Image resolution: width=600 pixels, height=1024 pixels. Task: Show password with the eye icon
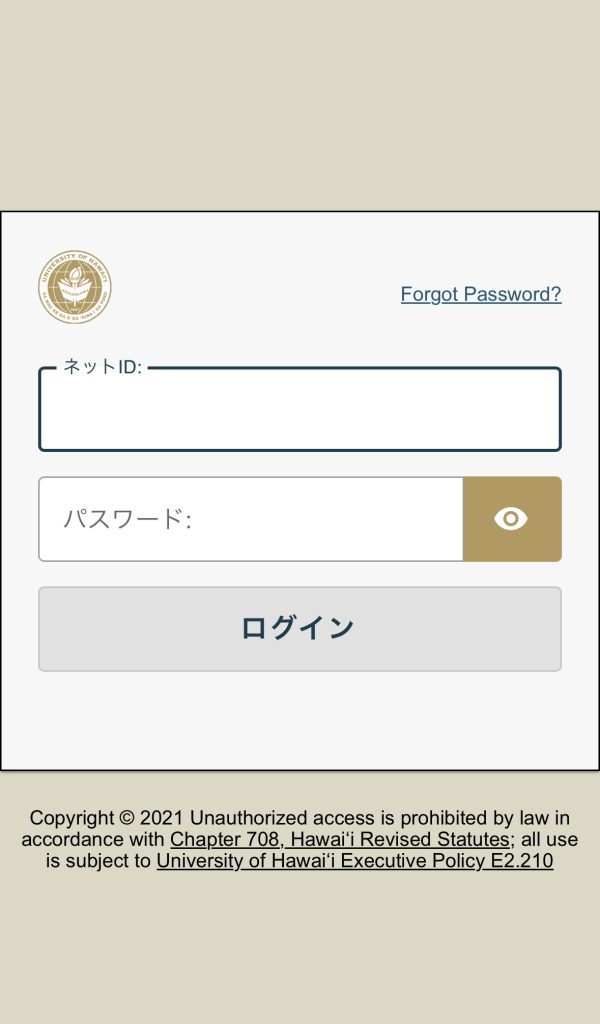(x=511, y=519)
